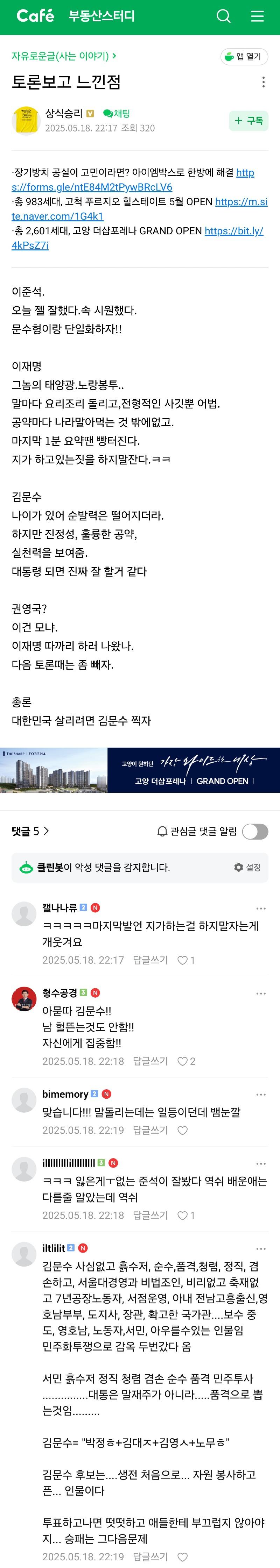Like bimemory's comment
Image resolution: width=280 pixels, height=1568 pixels.
point(182,1130)
